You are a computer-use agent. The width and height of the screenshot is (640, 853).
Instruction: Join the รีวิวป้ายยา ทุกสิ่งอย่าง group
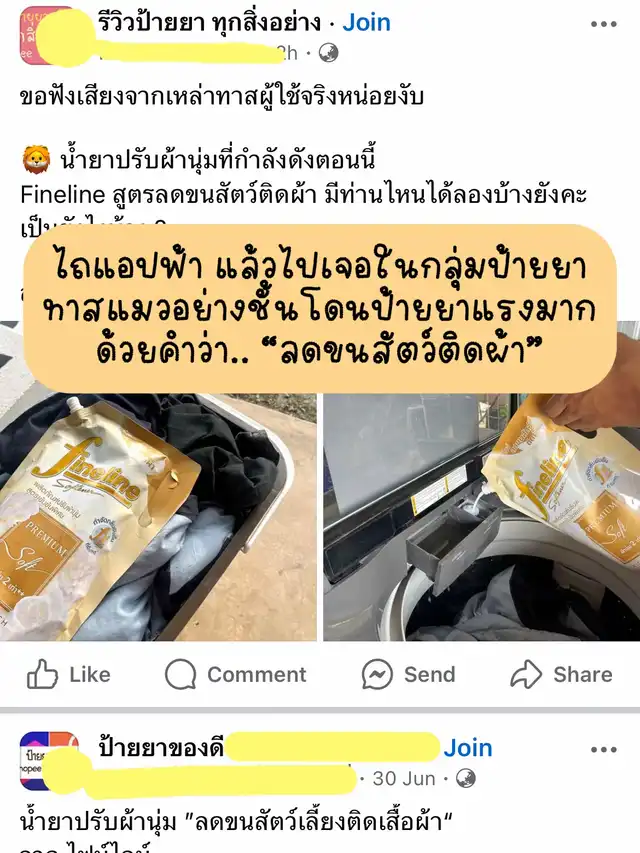[x=367, y=22]
